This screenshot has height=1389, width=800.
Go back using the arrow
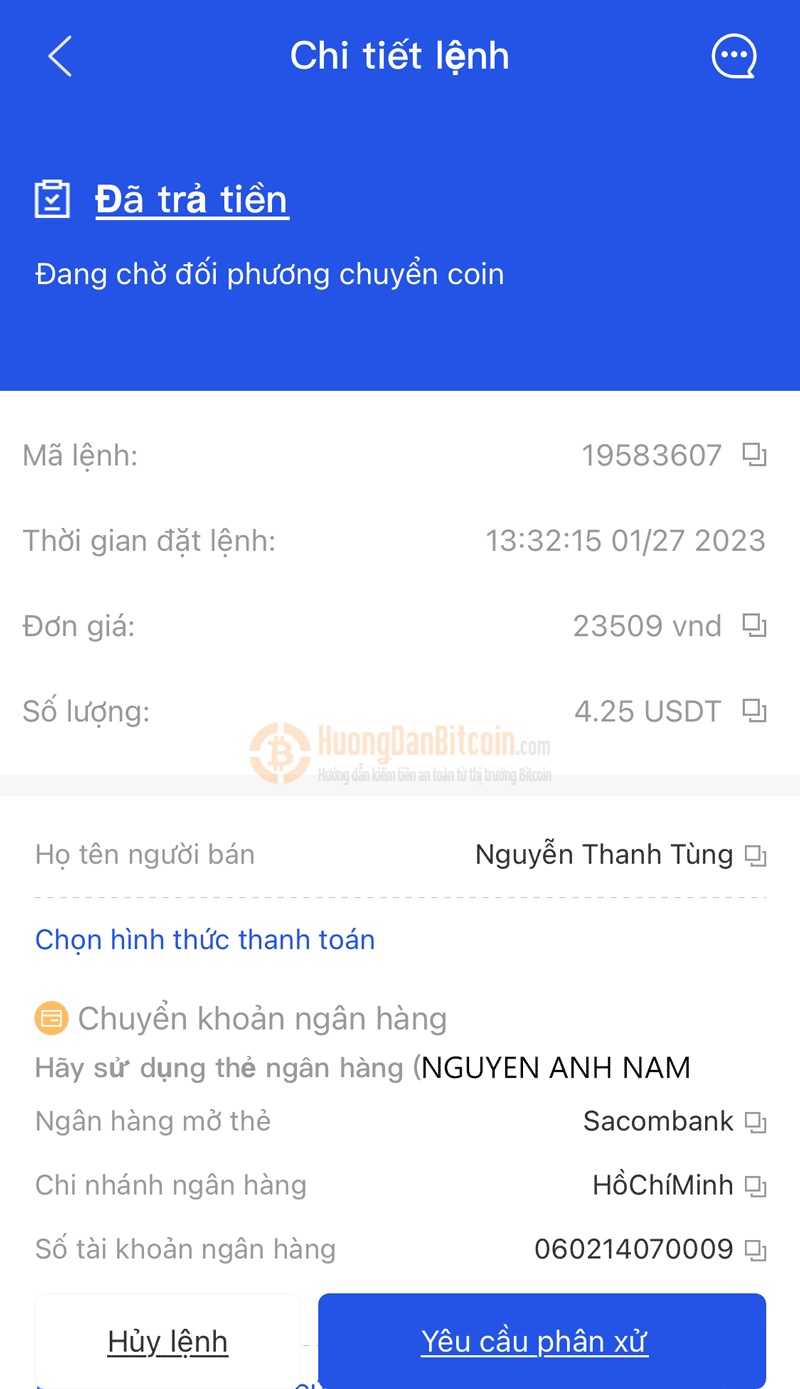pos(60,56)
